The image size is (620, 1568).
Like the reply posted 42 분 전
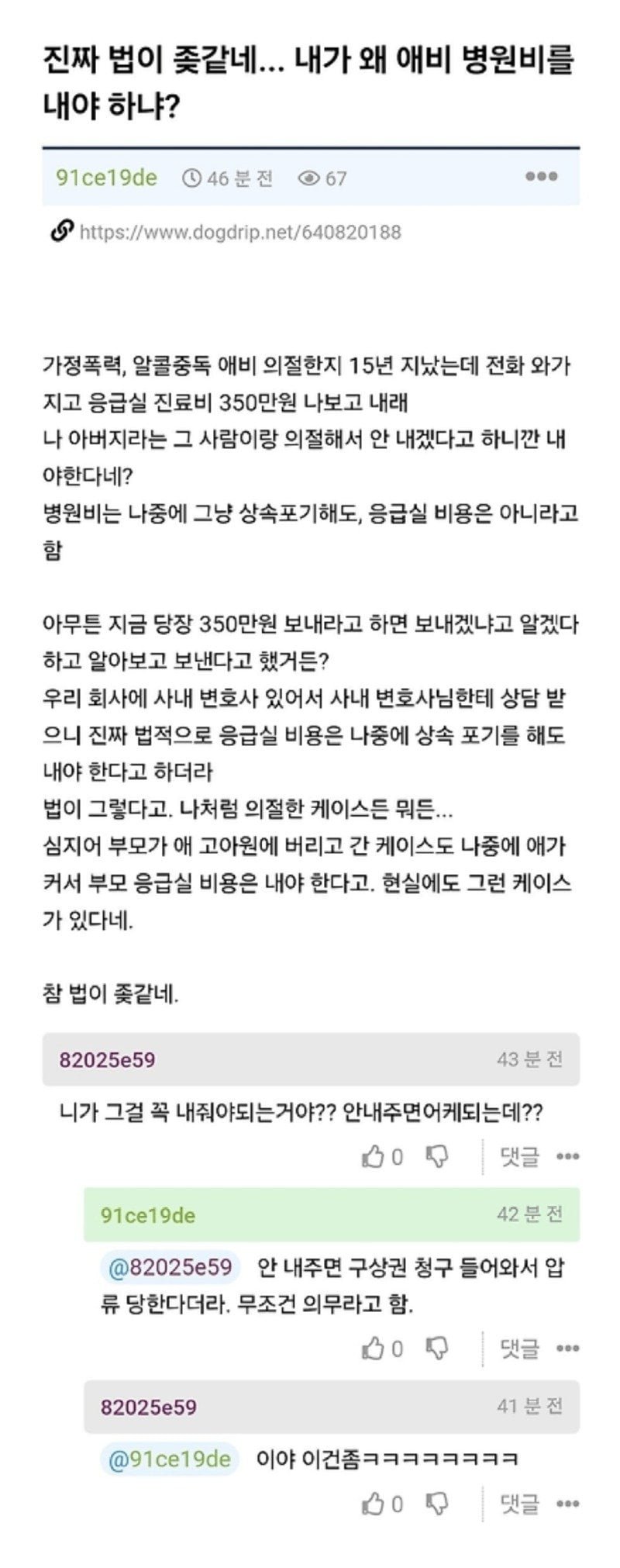(x=374, y=1349)
